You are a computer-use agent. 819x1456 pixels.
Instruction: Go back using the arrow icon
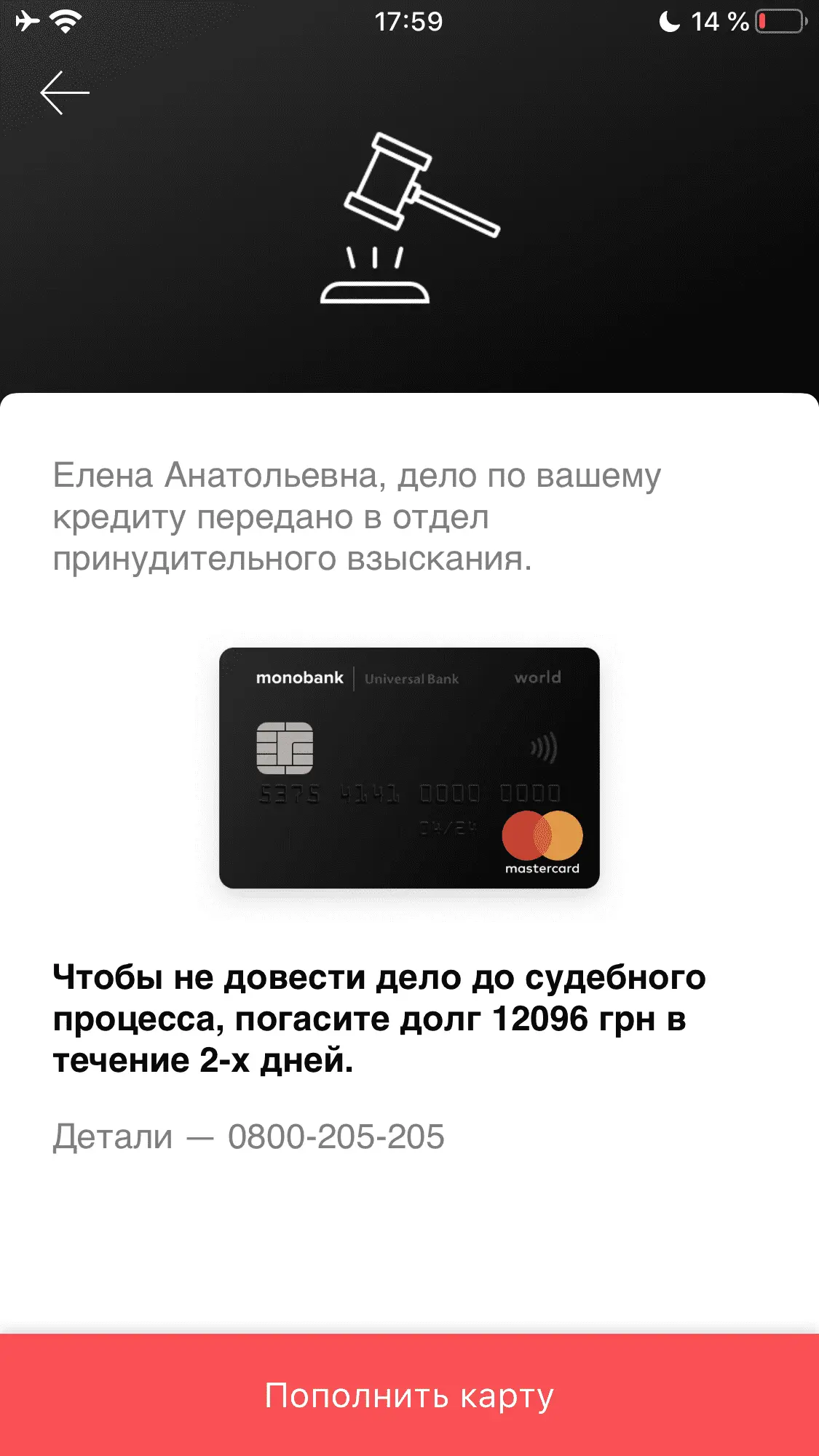click(64, 93)
